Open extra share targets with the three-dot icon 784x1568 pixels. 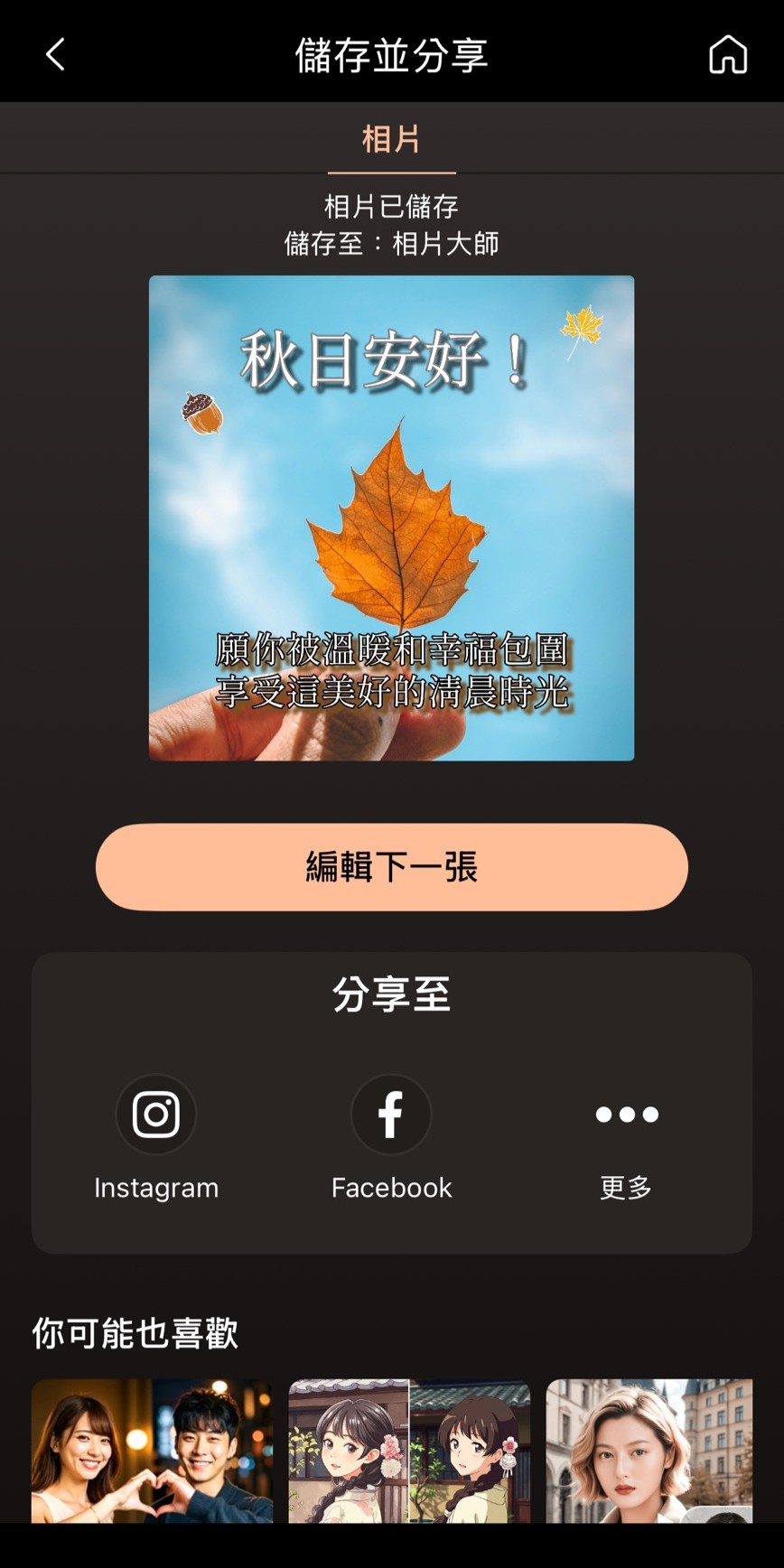click(x=627, y=1114)
